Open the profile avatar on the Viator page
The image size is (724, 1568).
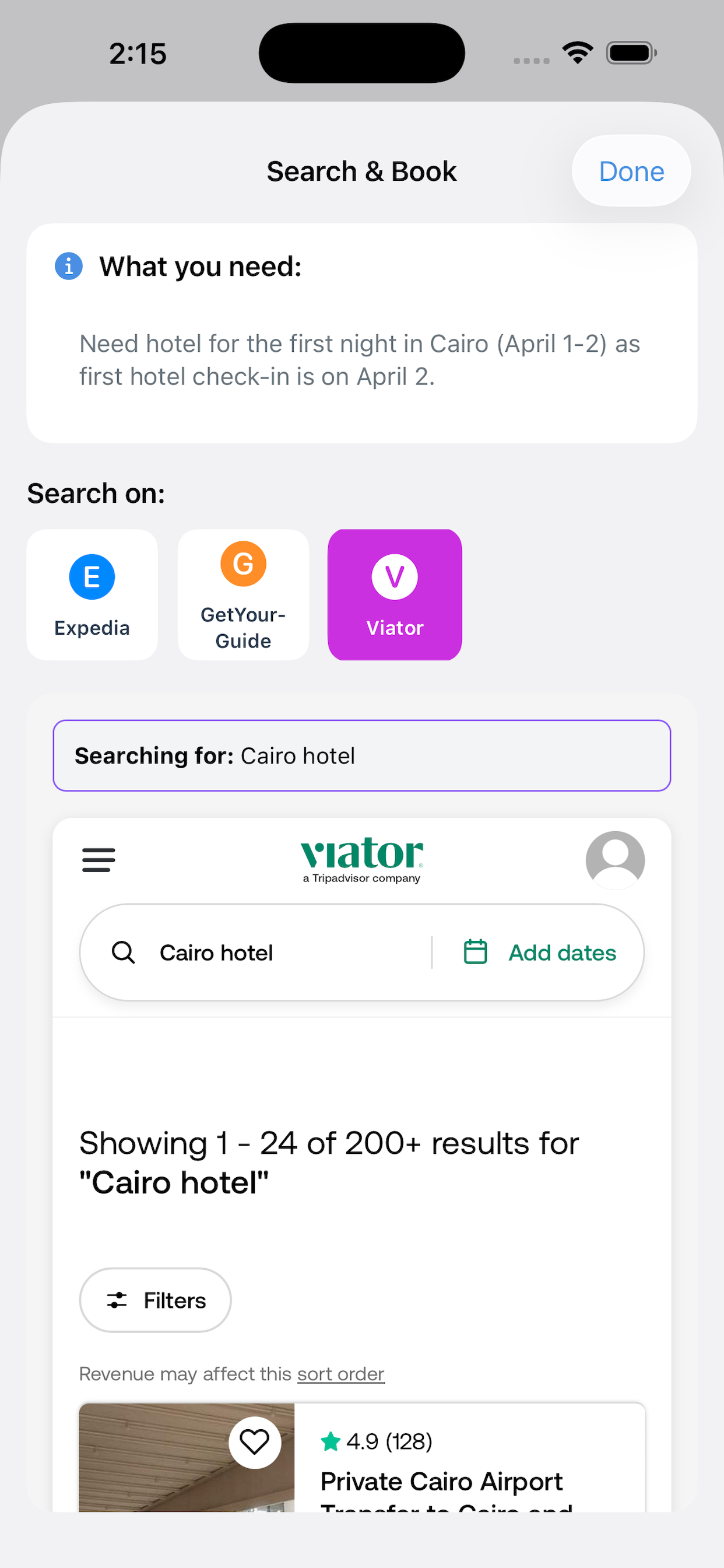[x=615, y=859]
